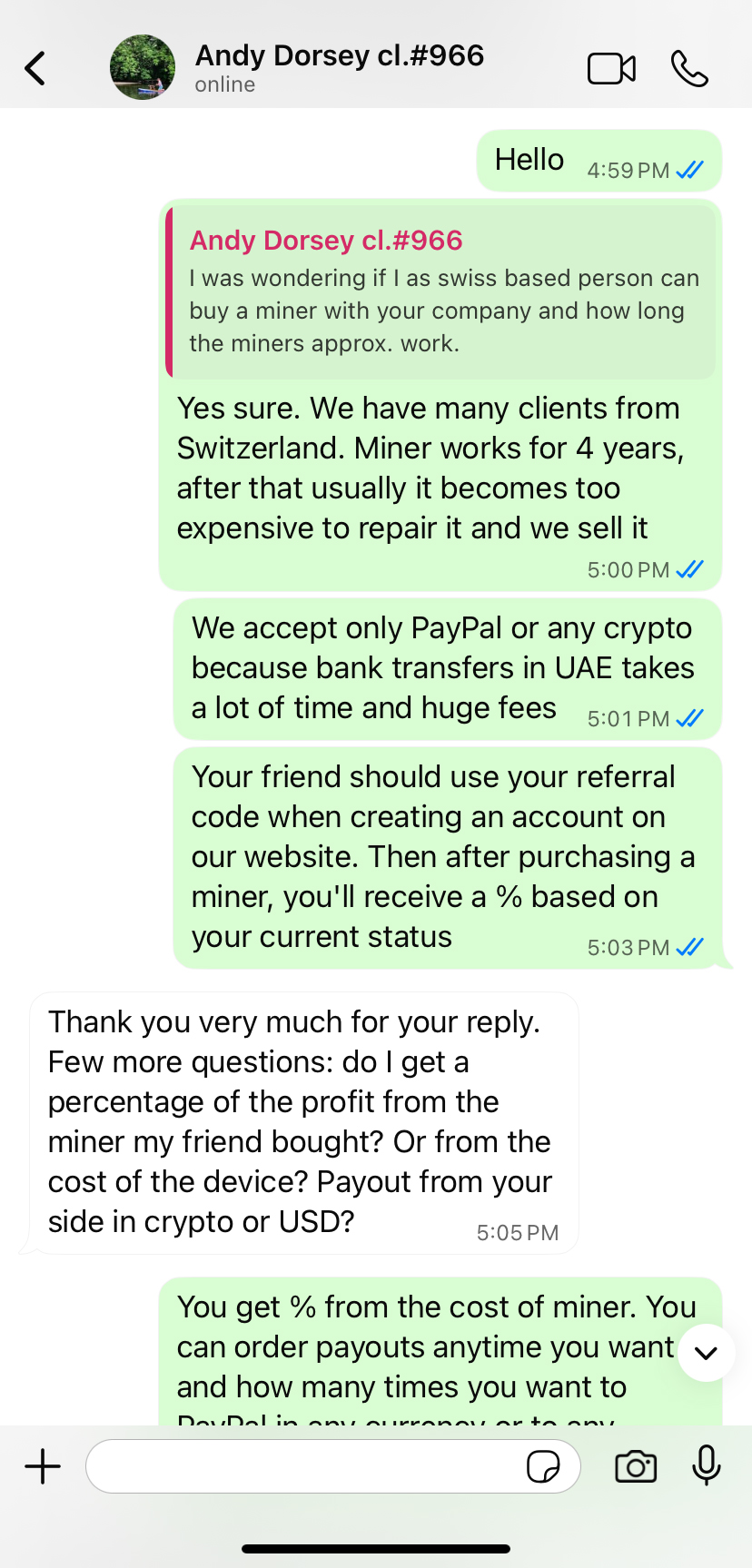Jump to latest messages with down arrow

pos(706,1352)
